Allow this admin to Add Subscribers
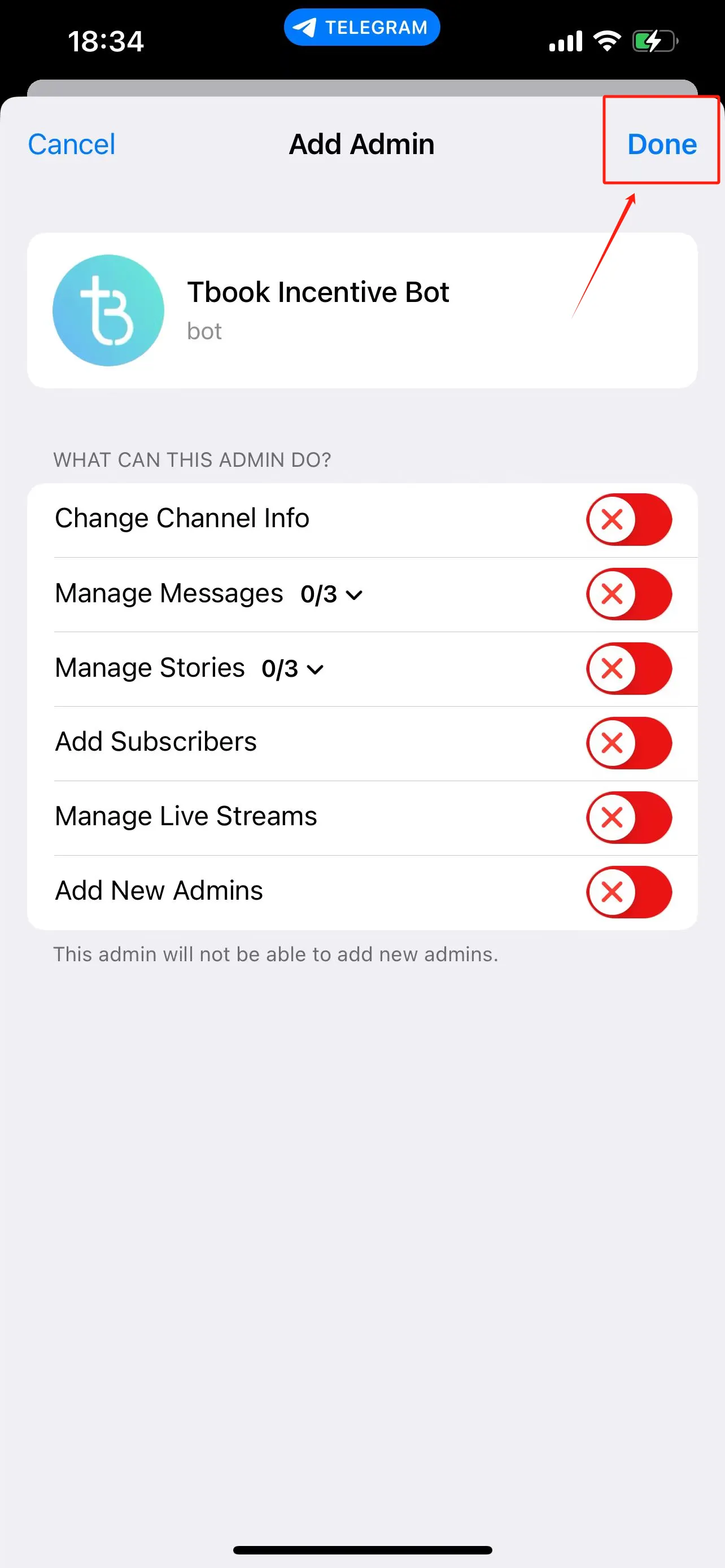Image resolution: width=725 pixels, height=1568 pixels. click(x=629, y=743)
